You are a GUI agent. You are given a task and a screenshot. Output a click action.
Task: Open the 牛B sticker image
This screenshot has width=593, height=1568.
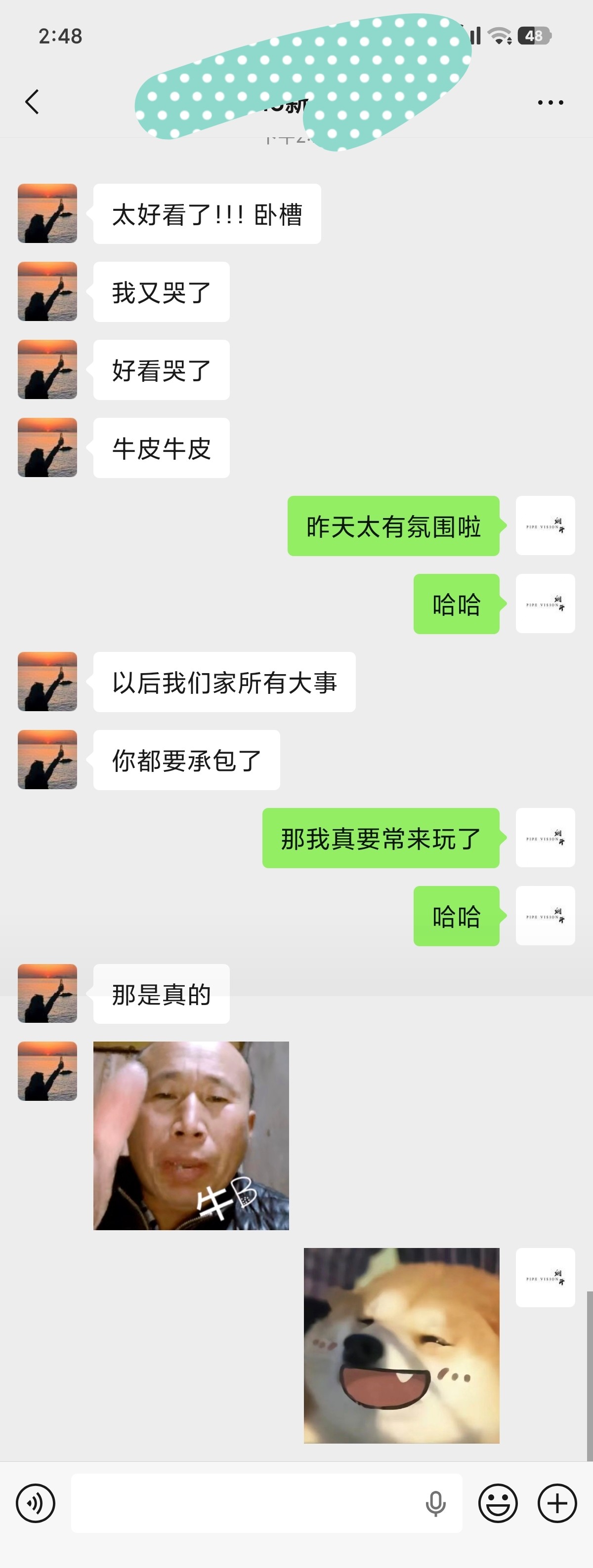191,1135
